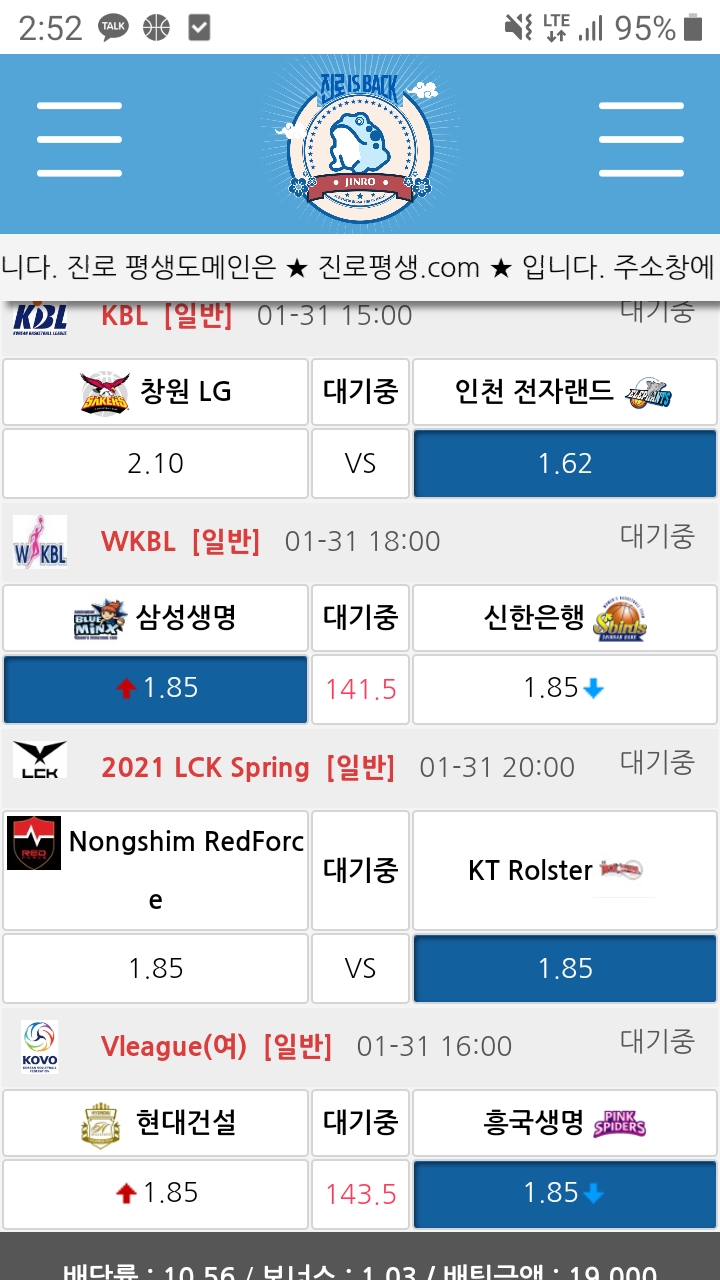Deselect 인천 전자랜드 odds 1.62
720x1280 pixels.
click(x=565, y=464)
